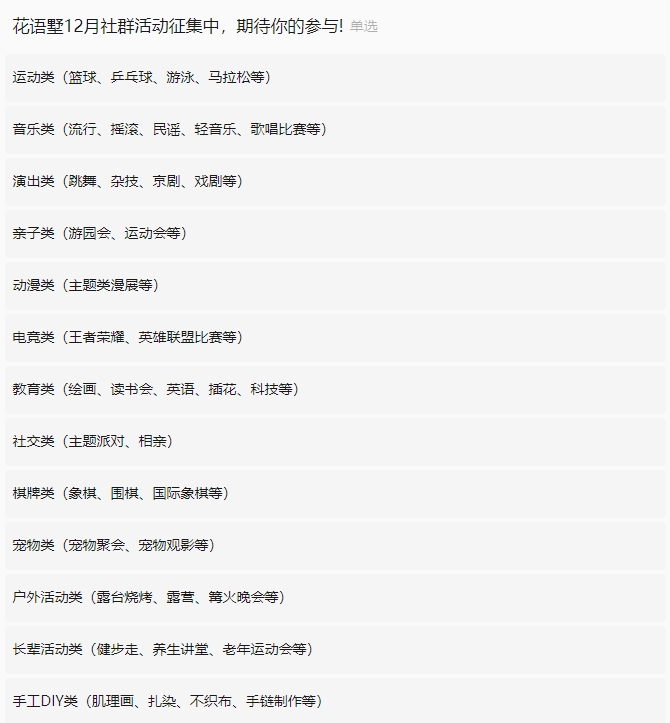Pick 教育类 activity option
670x723 pixels.
tap(155, 389)
